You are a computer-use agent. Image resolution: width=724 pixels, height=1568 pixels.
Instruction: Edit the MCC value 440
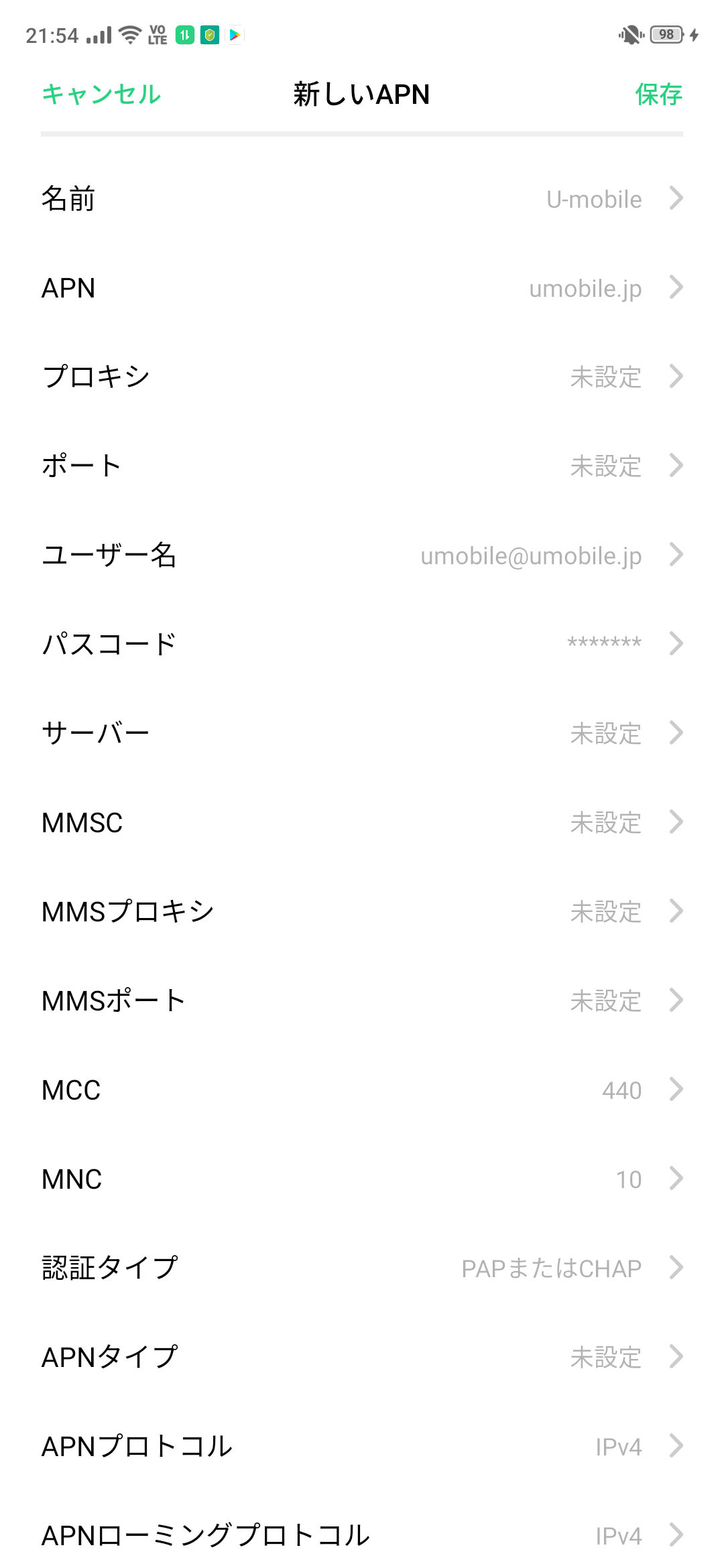point(362,1090)
